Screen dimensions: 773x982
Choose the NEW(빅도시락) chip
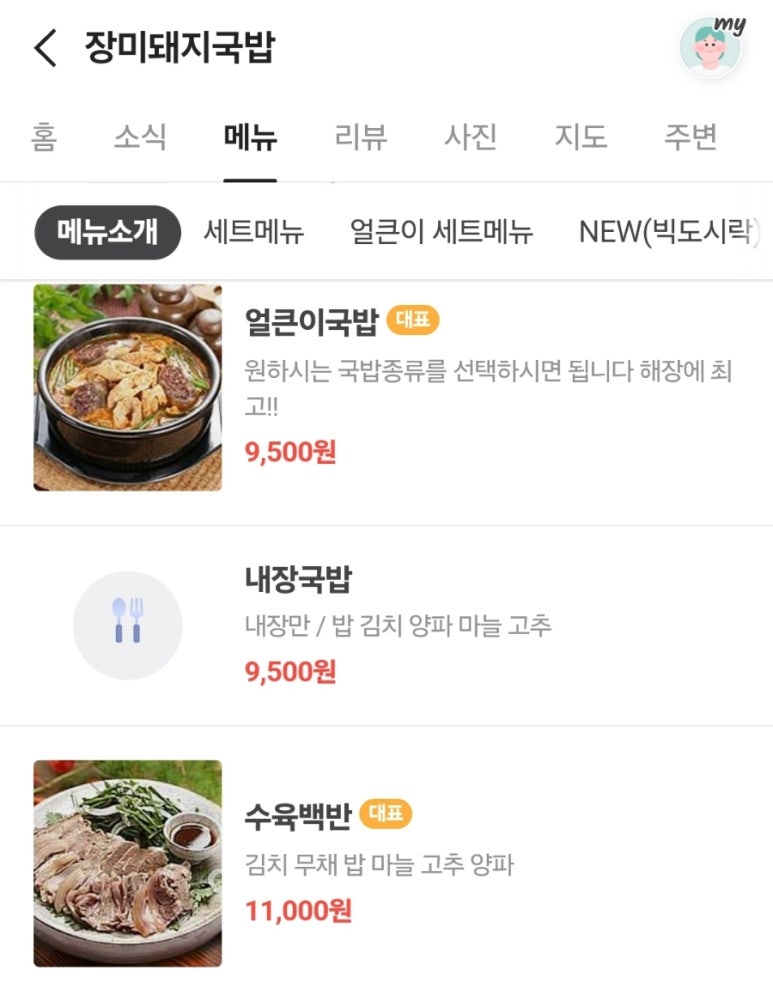(x=668, y=232)
